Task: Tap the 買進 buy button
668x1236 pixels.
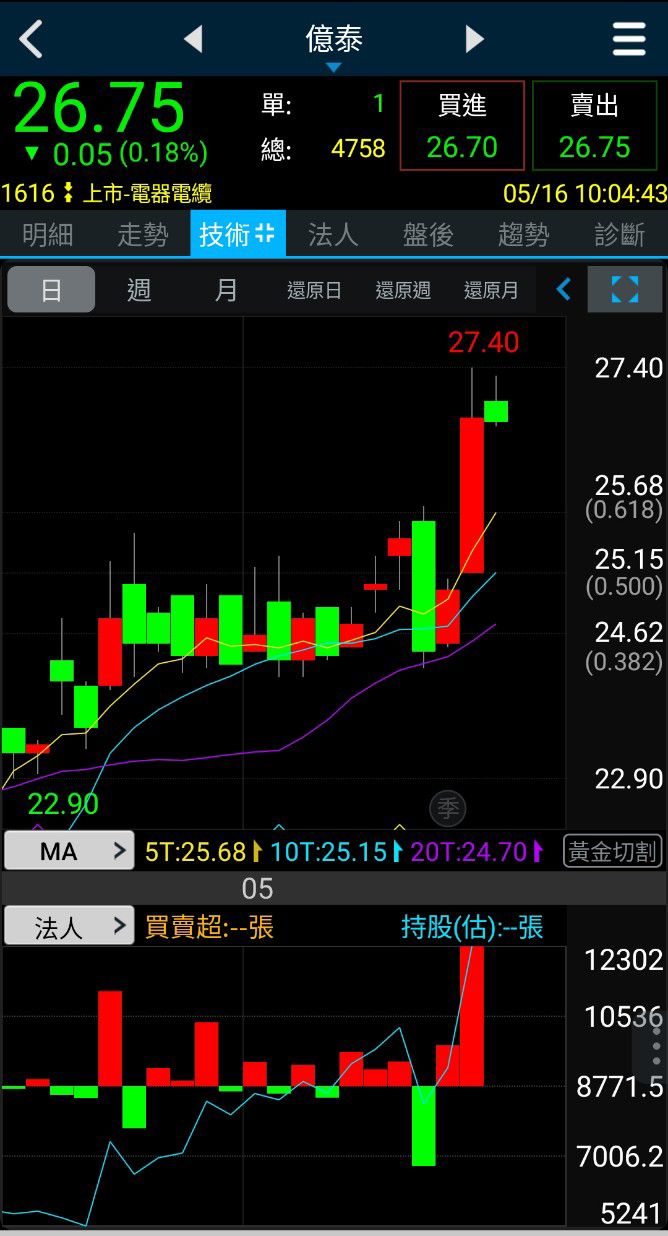Action: pyautogui.click(x=462, y=126)
